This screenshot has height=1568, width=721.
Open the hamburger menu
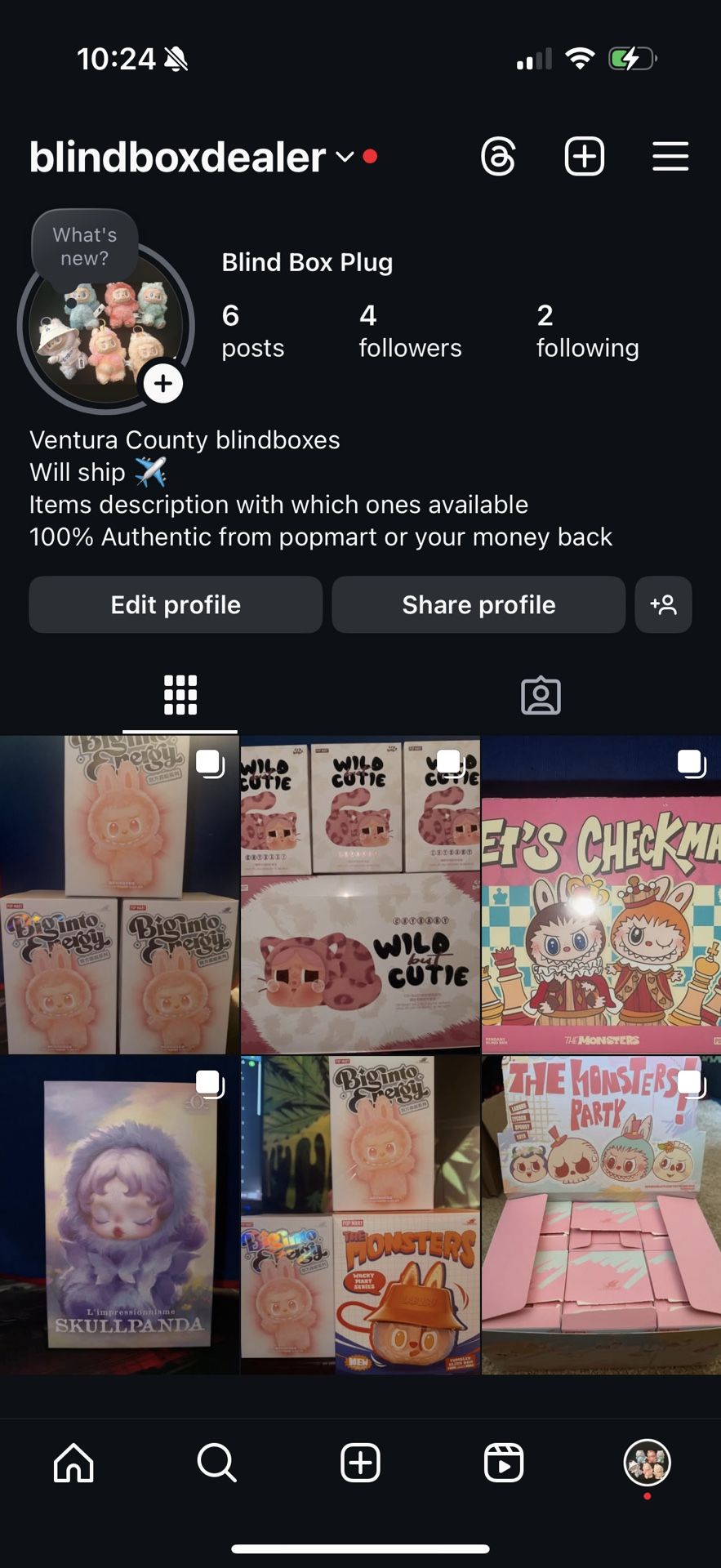pos(670,157)
